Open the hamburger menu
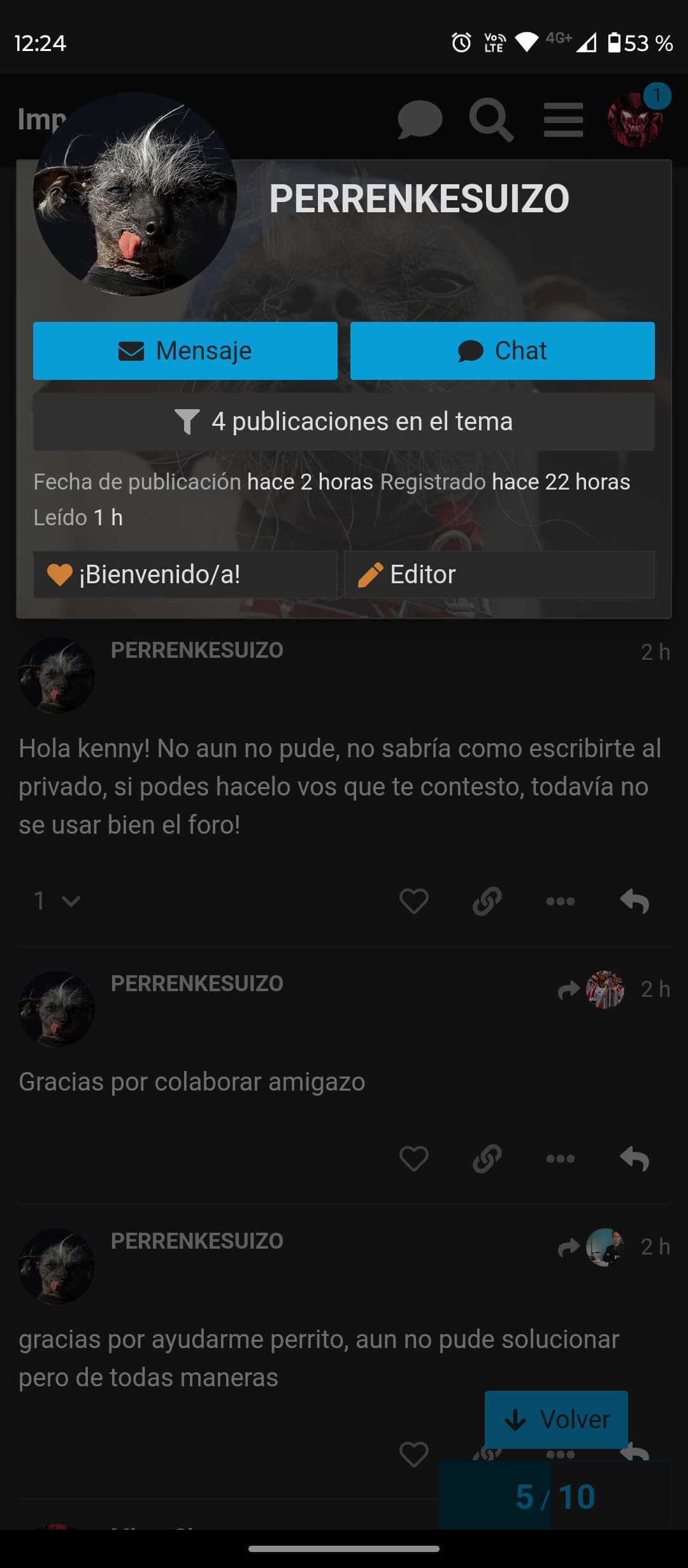Screen dimensions: 688x1568 coord(564,119)
